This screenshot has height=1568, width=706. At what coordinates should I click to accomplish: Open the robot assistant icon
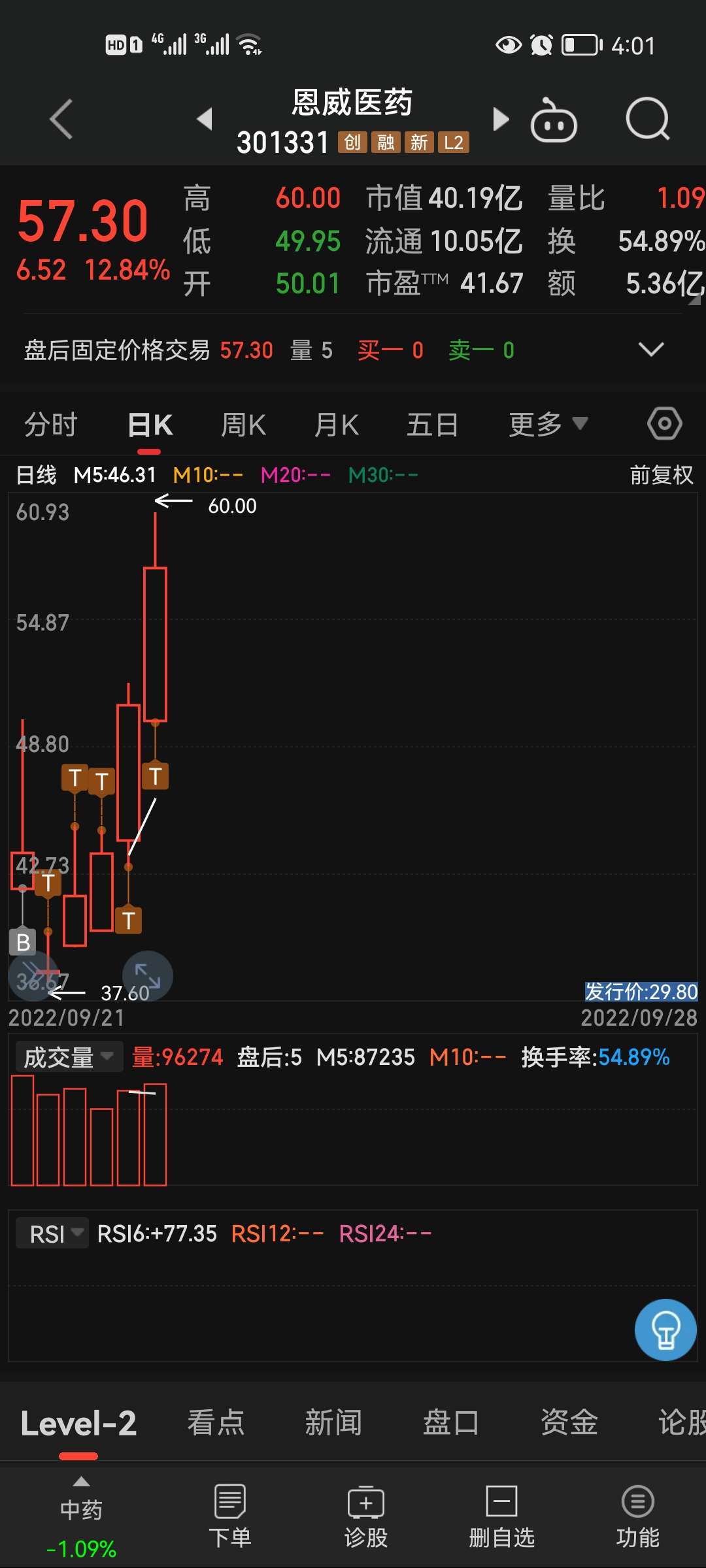pyautogui.click(x=553, y=120)
